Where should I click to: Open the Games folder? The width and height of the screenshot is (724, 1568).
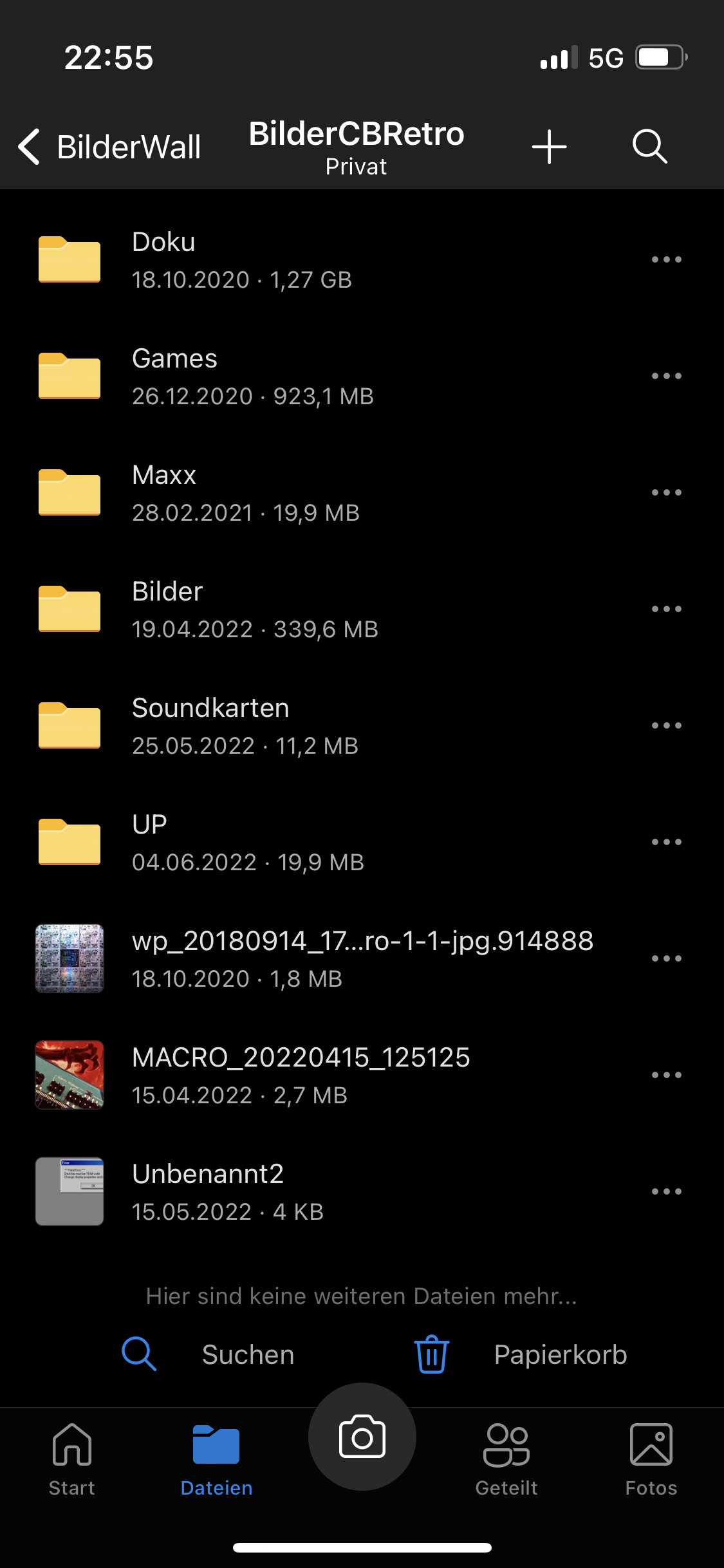click(362, 377)
